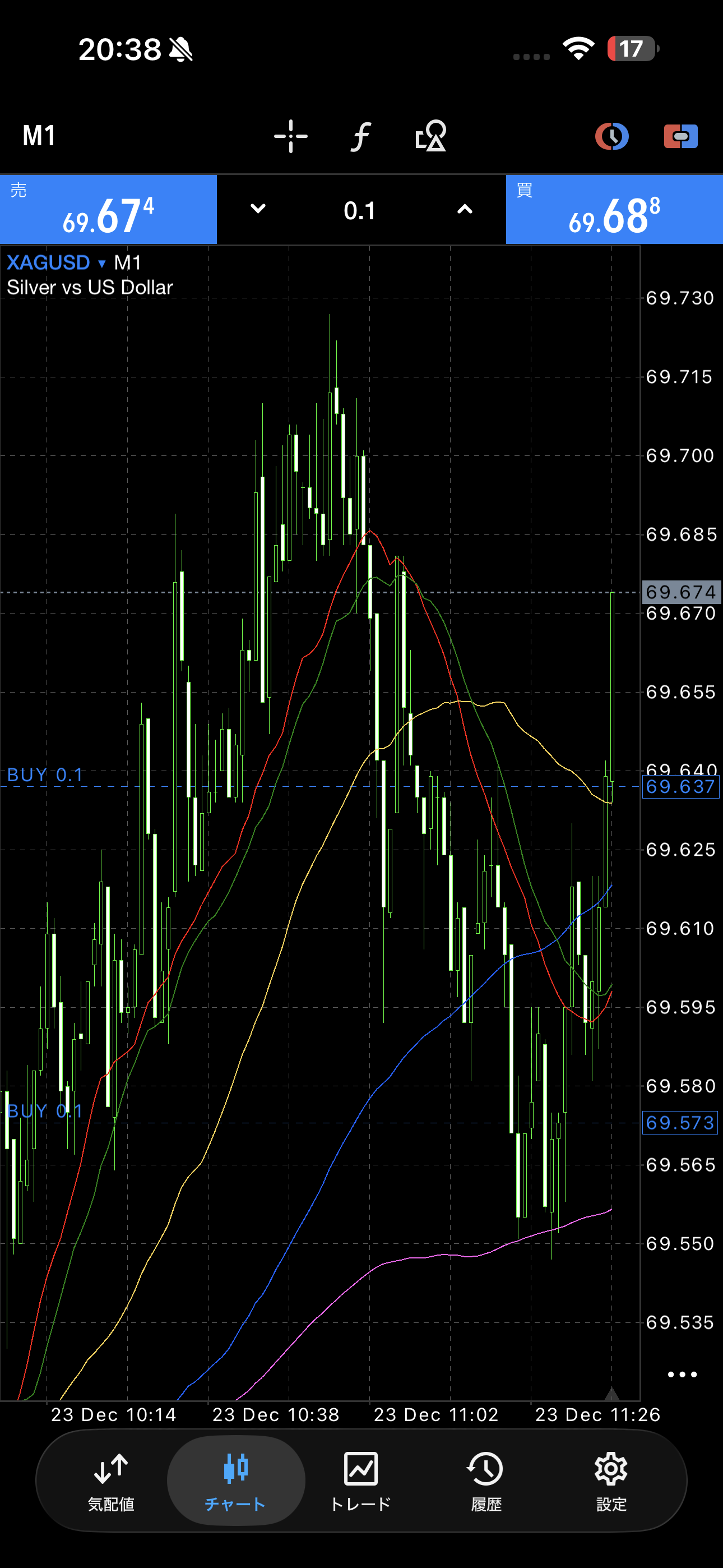Open the chart objects tool
Screen dimensions: 723x1568
click(x=430, y=136)
